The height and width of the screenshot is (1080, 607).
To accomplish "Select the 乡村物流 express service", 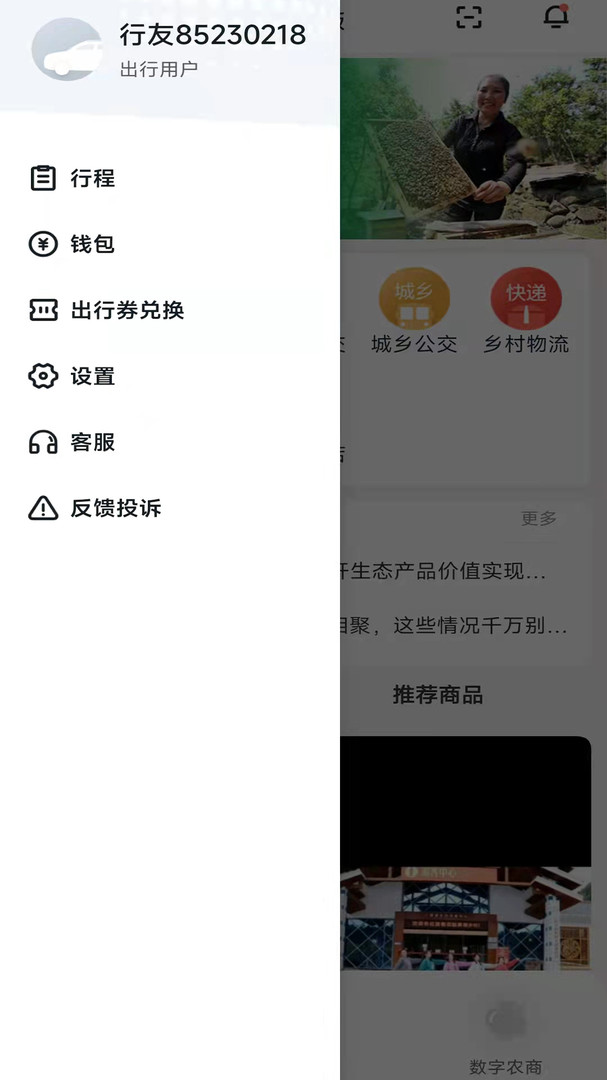I will tap(526, 312).
